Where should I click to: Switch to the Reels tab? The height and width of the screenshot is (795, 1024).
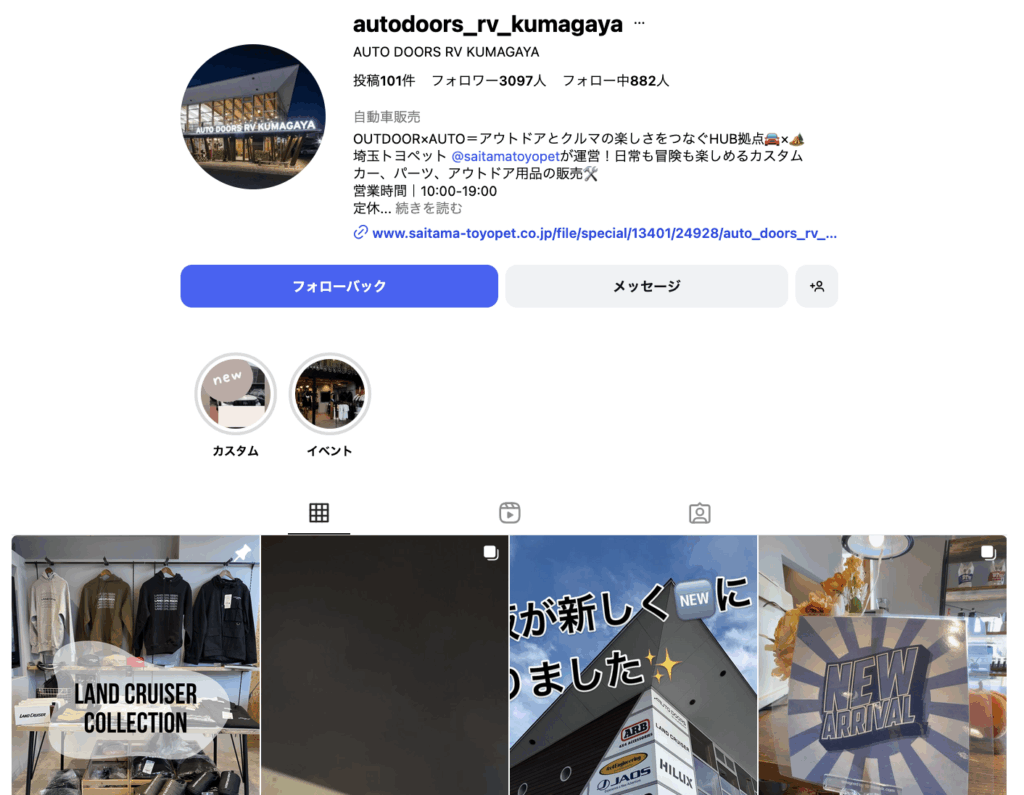tap(510, 513)
